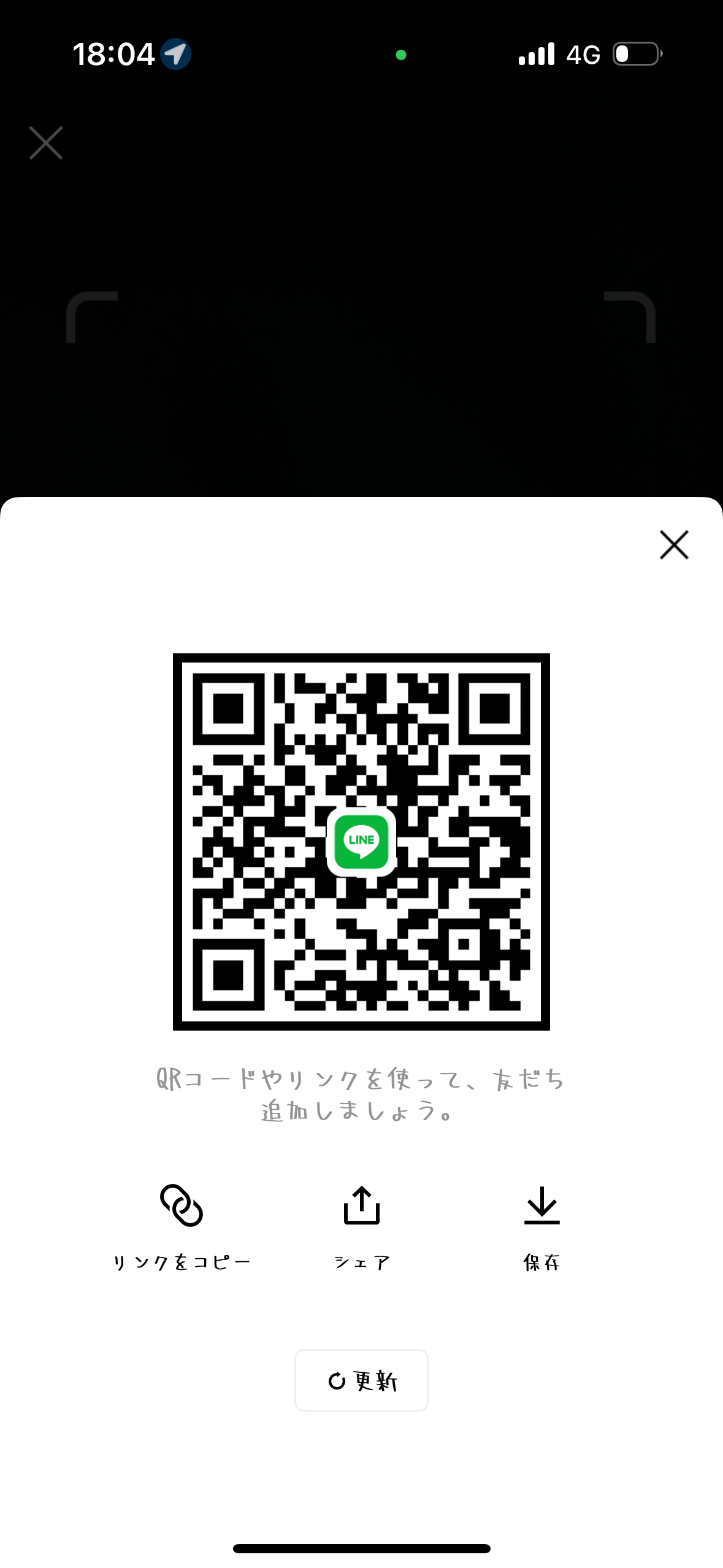This screenshot has width=723, height=1568.
Task: Tap the copy link chain icon
Action: 180,1203
